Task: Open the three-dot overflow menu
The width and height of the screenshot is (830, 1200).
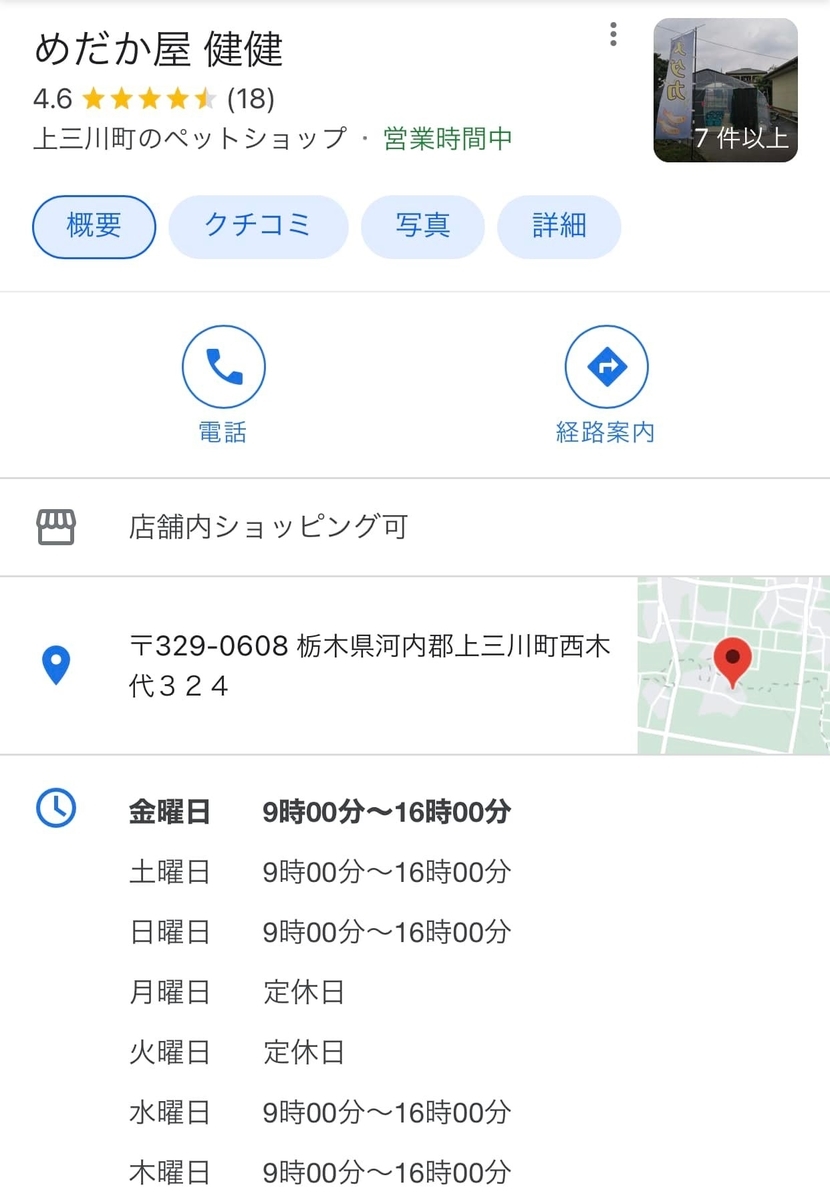Action: point(611,33)
